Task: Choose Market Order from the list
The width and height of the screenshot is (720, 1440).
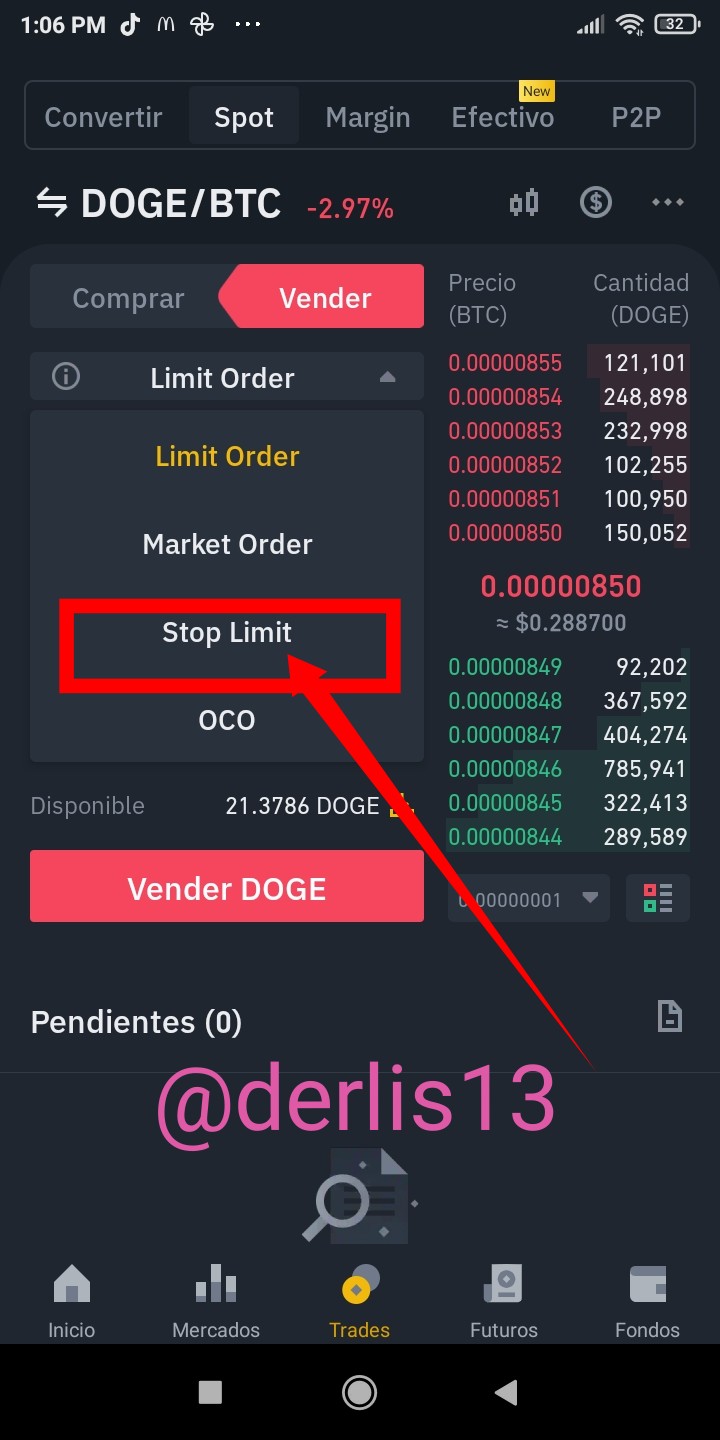Action: click(227, 544)
